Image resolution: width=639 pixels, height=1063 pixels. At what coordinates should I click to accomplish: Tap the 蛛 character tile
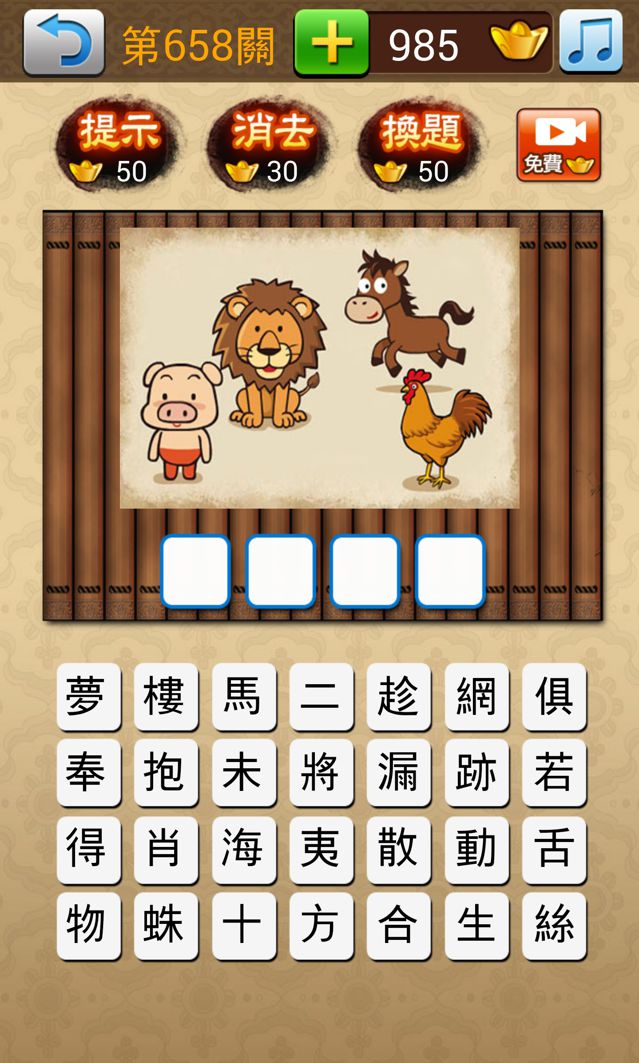[x=165, y=926]
